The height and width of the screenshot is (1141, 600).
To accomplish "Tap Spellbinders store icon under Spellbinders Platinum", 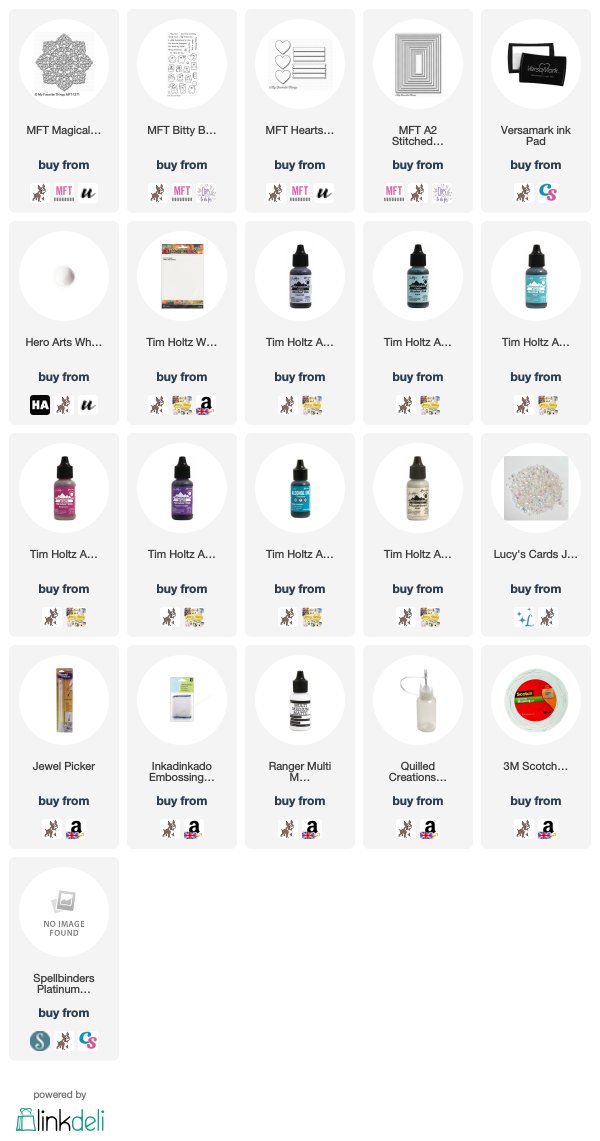I will pyautogui.click(x=40, y=1041).
